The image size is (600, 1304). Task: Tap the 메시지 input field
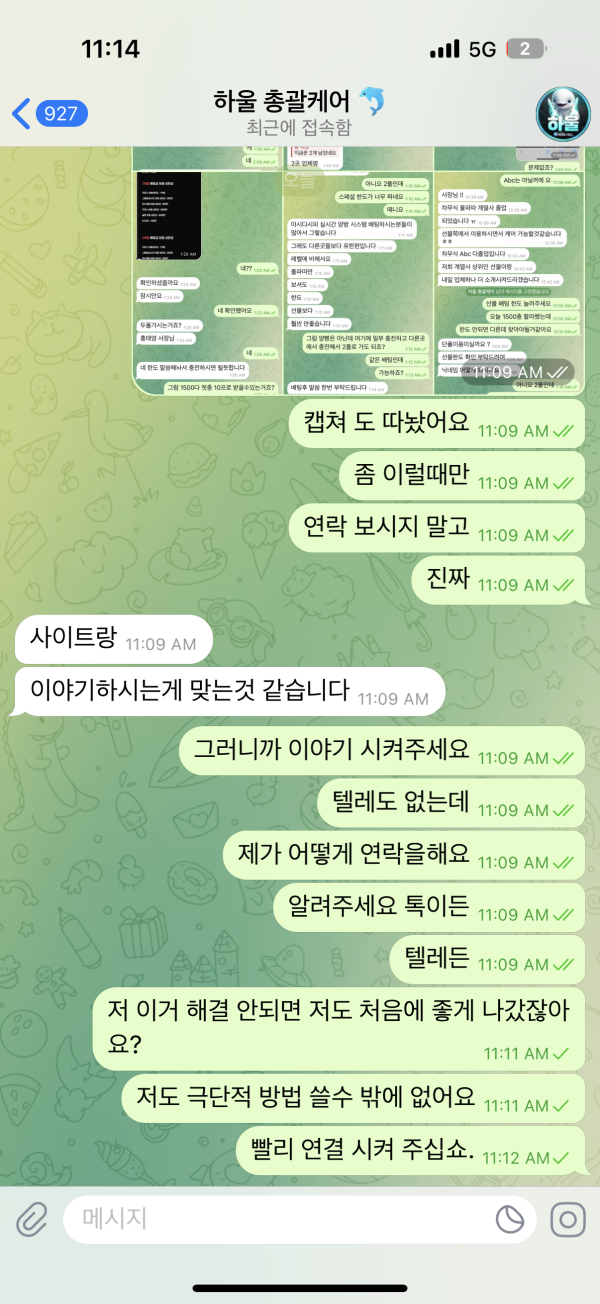[280, 1219]
